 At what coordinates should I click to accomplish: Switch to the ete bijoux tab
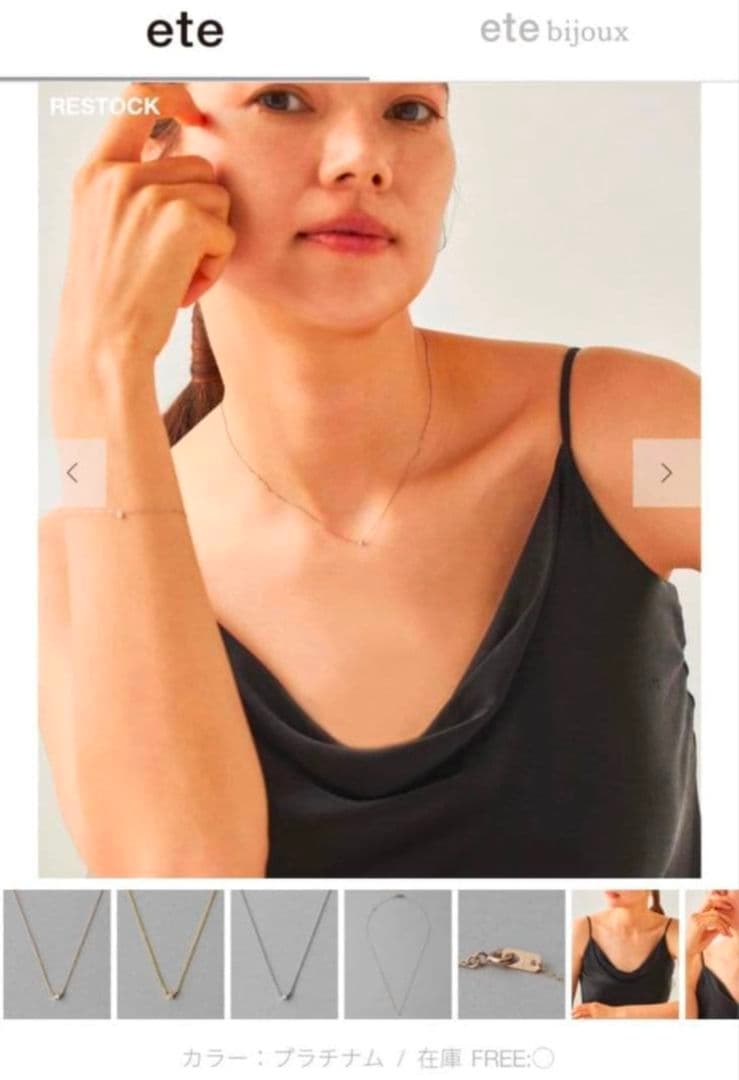[554, 33]
